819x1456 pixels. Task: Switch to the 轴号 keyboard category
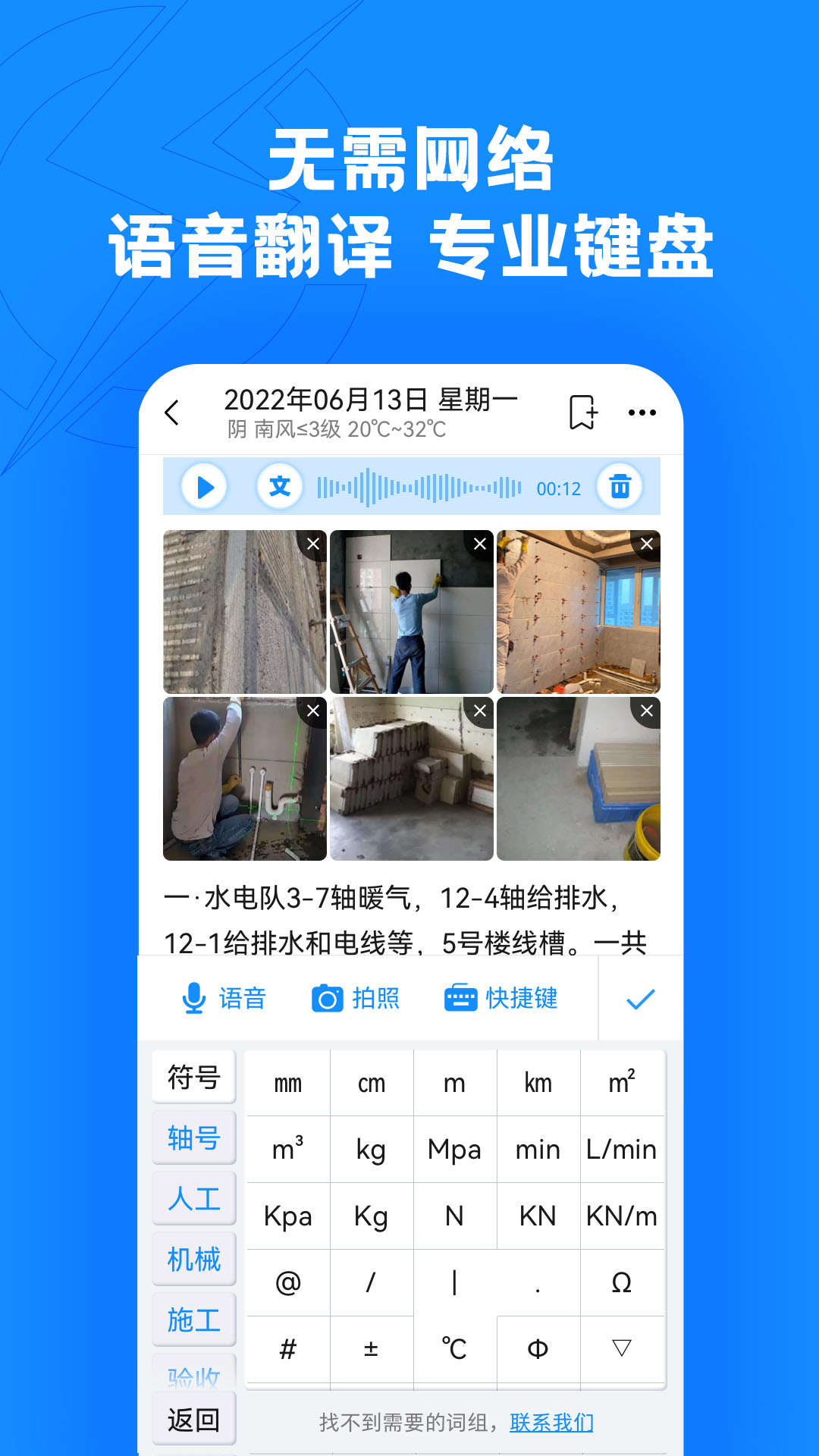pos(193,1137)
